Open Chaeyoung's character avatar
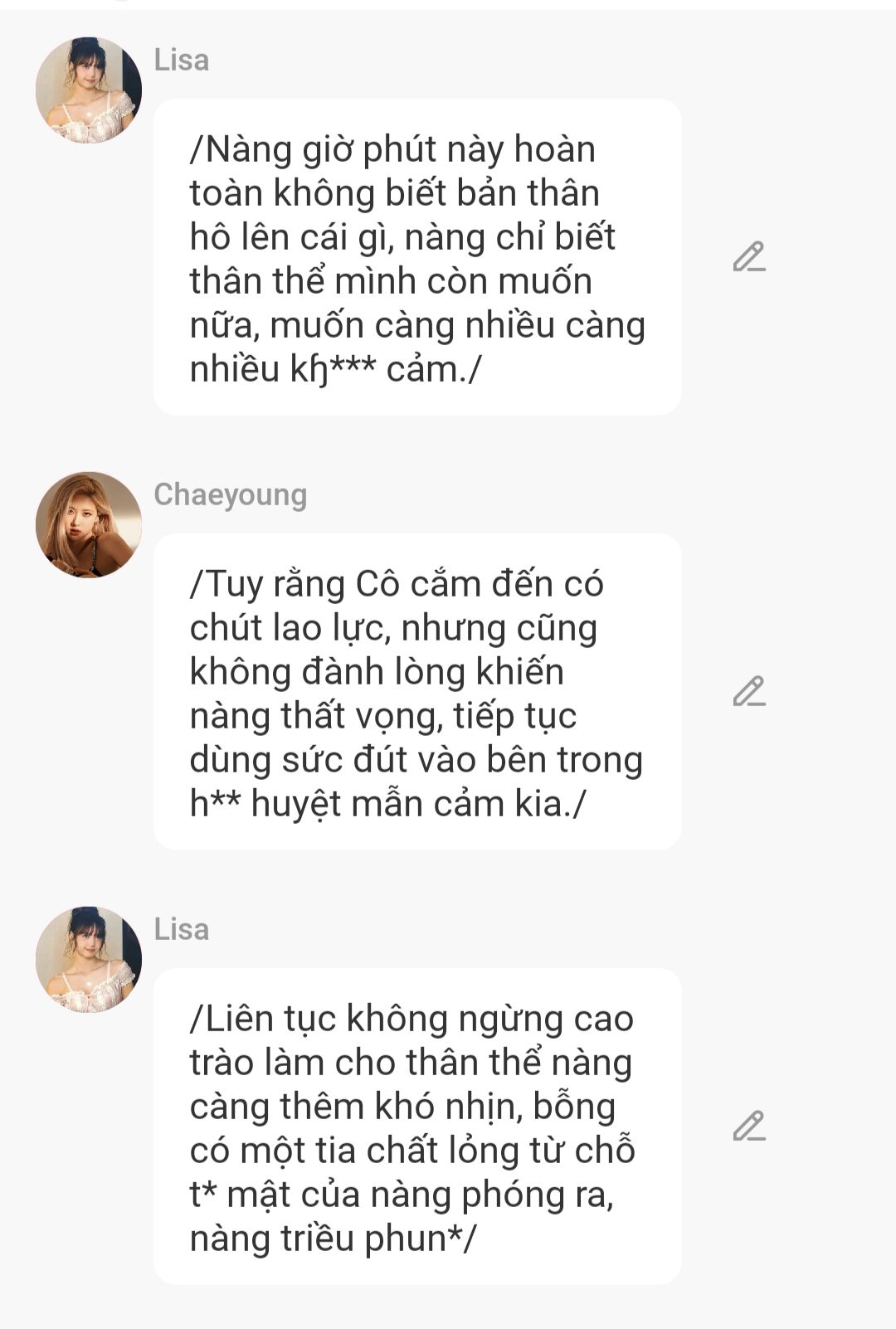This screenshot has width=896, height=1329. click(x=89, y=525)
